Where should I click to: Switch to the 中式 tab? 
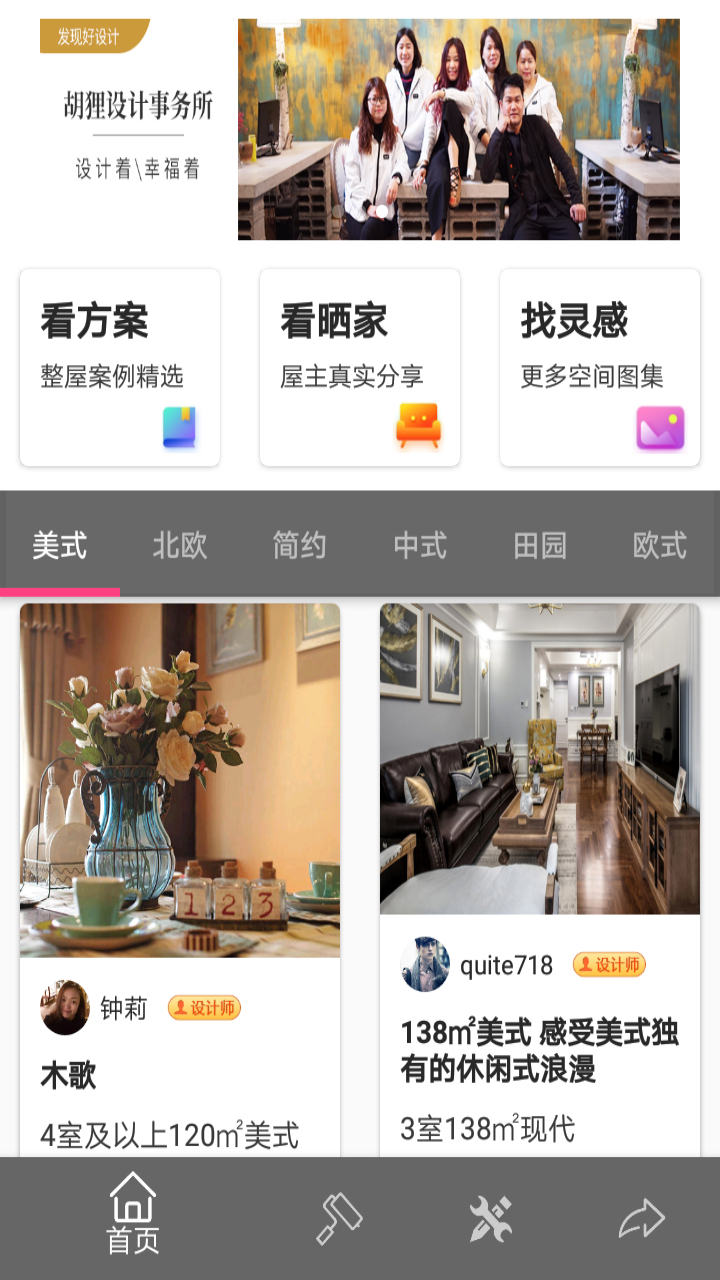[x=418, y=546]
